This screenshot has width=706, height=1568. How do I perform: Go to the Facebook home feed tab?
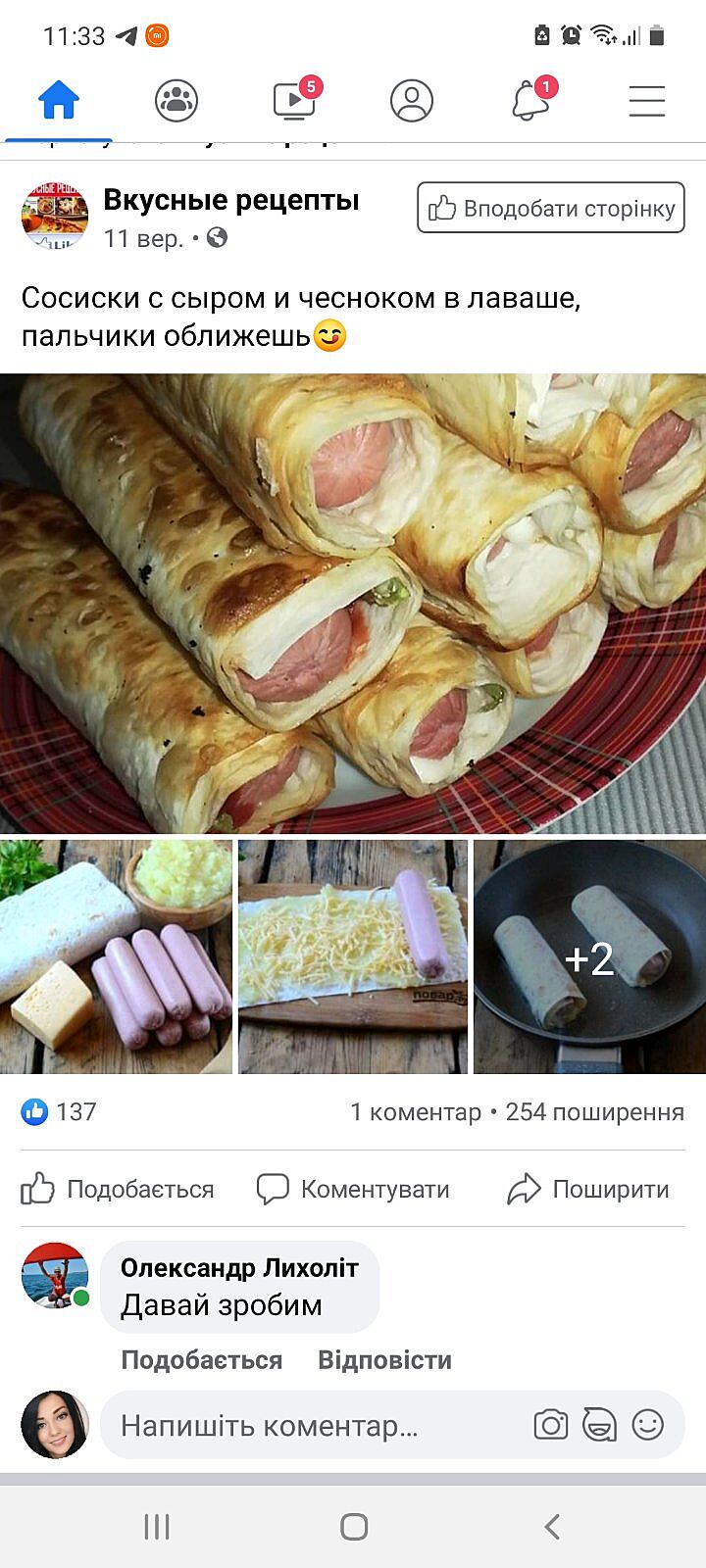click(x=59, y=100)
